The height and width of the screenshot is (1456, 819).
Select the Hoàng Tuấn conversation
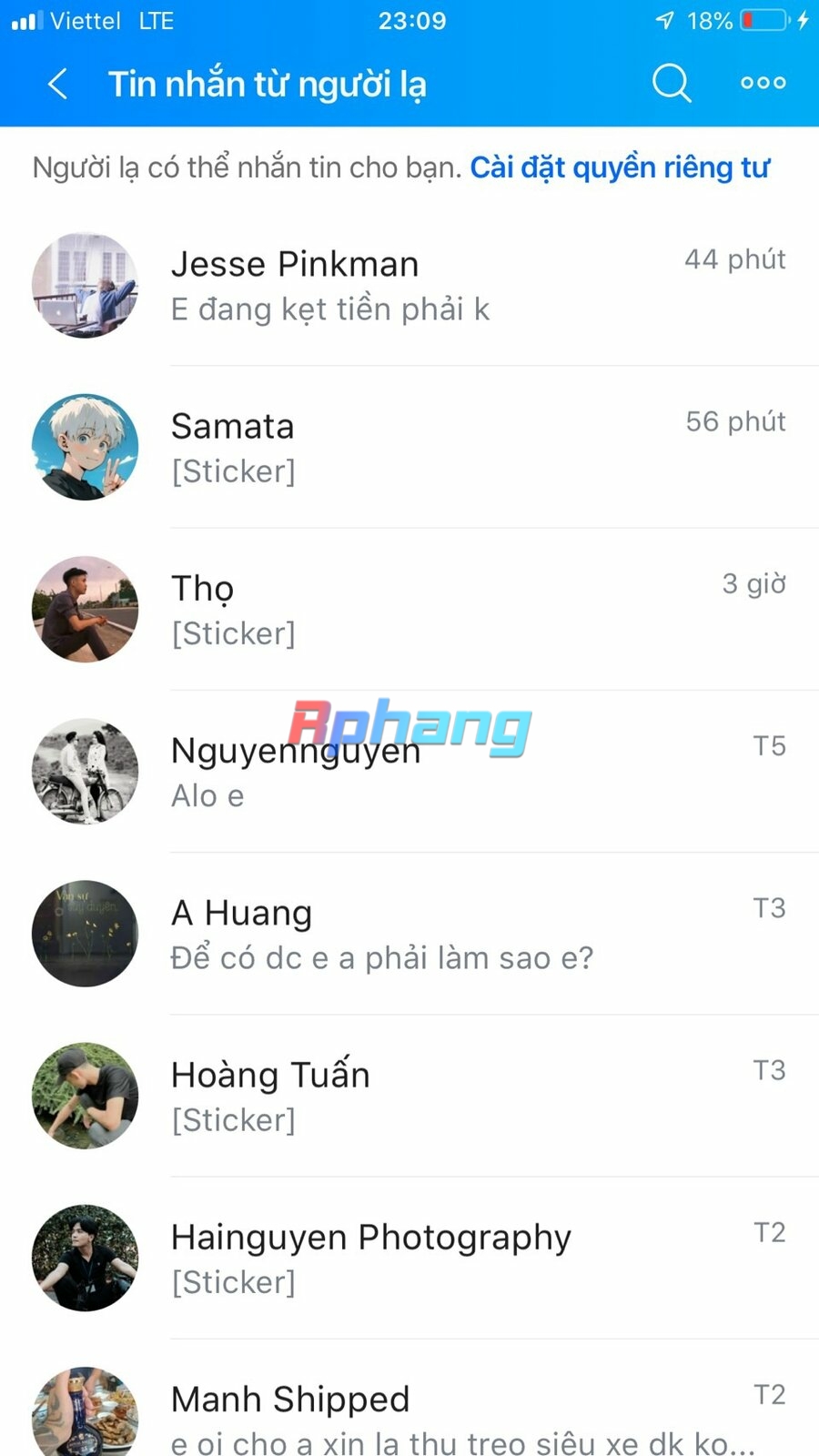point(409,1095)
